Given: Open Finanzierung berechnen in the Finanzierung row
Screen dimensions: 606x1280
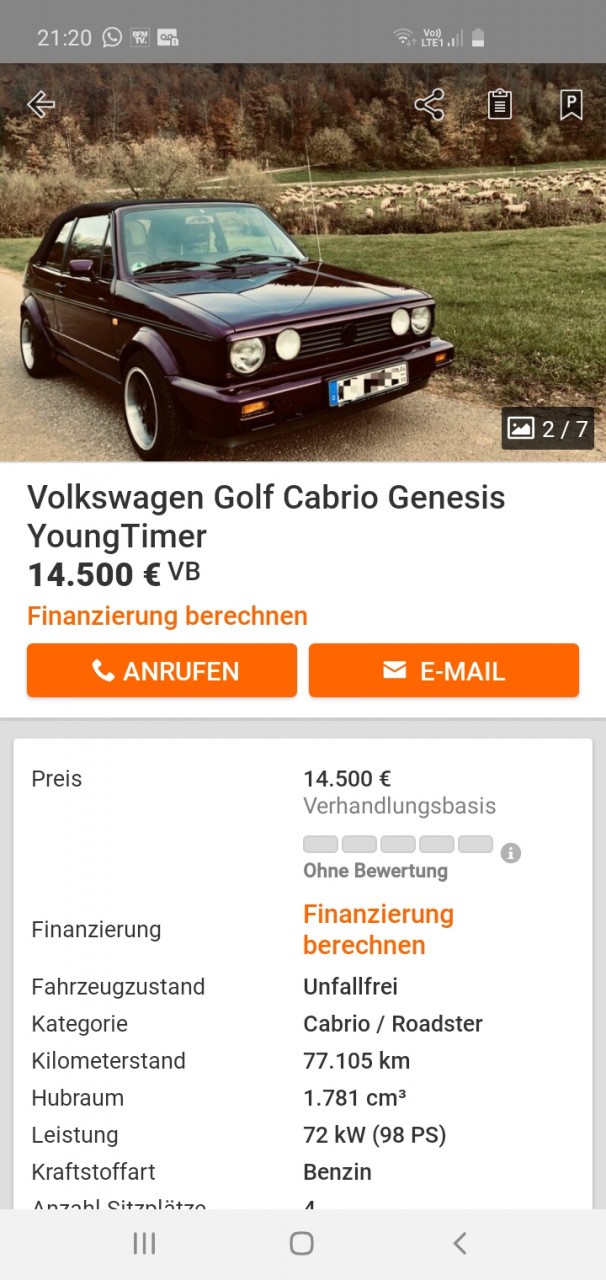Looking at the screenshot, I should pos(378,929).
